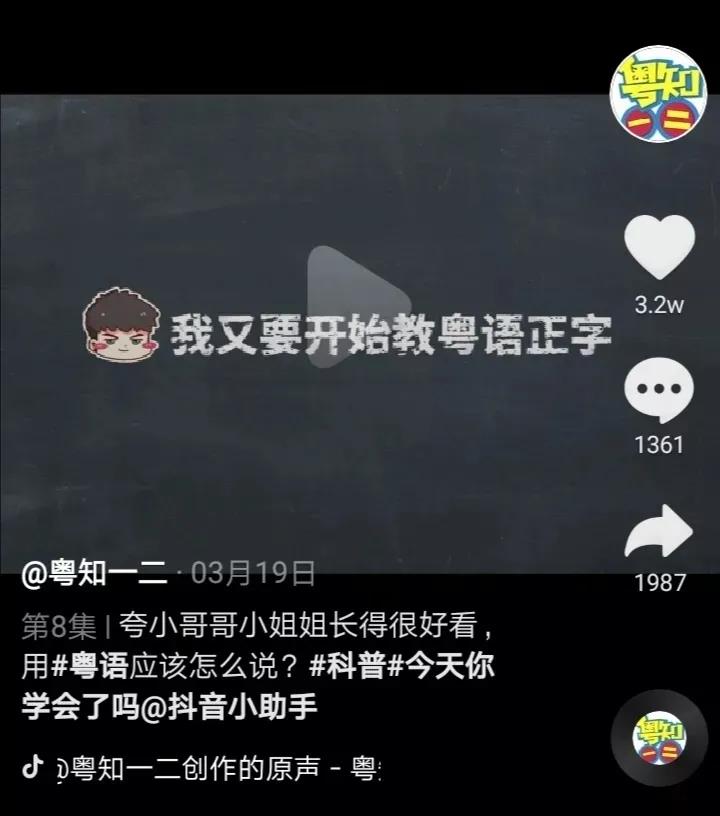This screenshot has height=816, width=720.
Task: Share the video using the arrow icon
Action: tap(659, 533)
